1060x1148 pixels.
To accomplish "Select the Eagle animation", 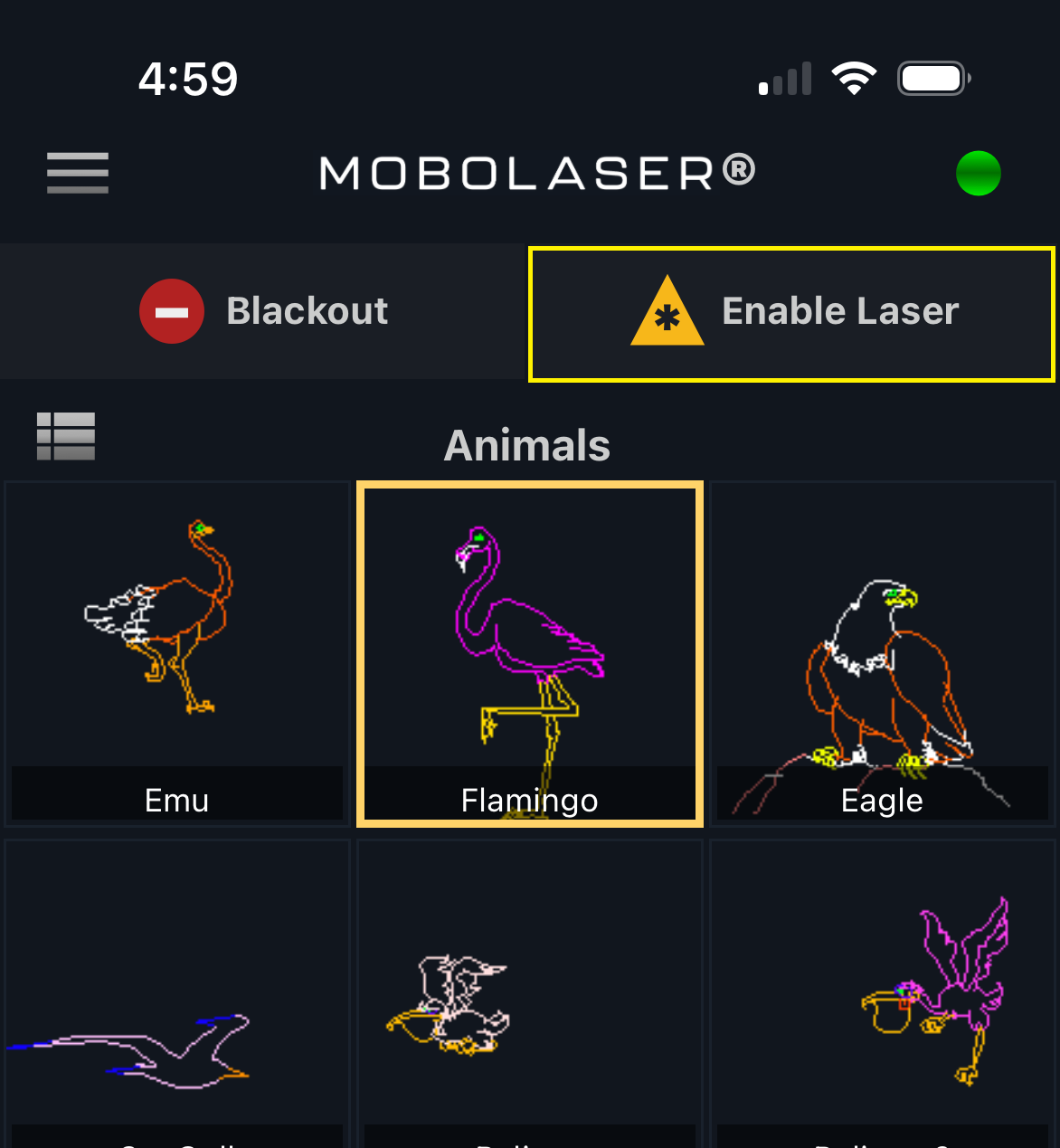I will pos(883,653).
